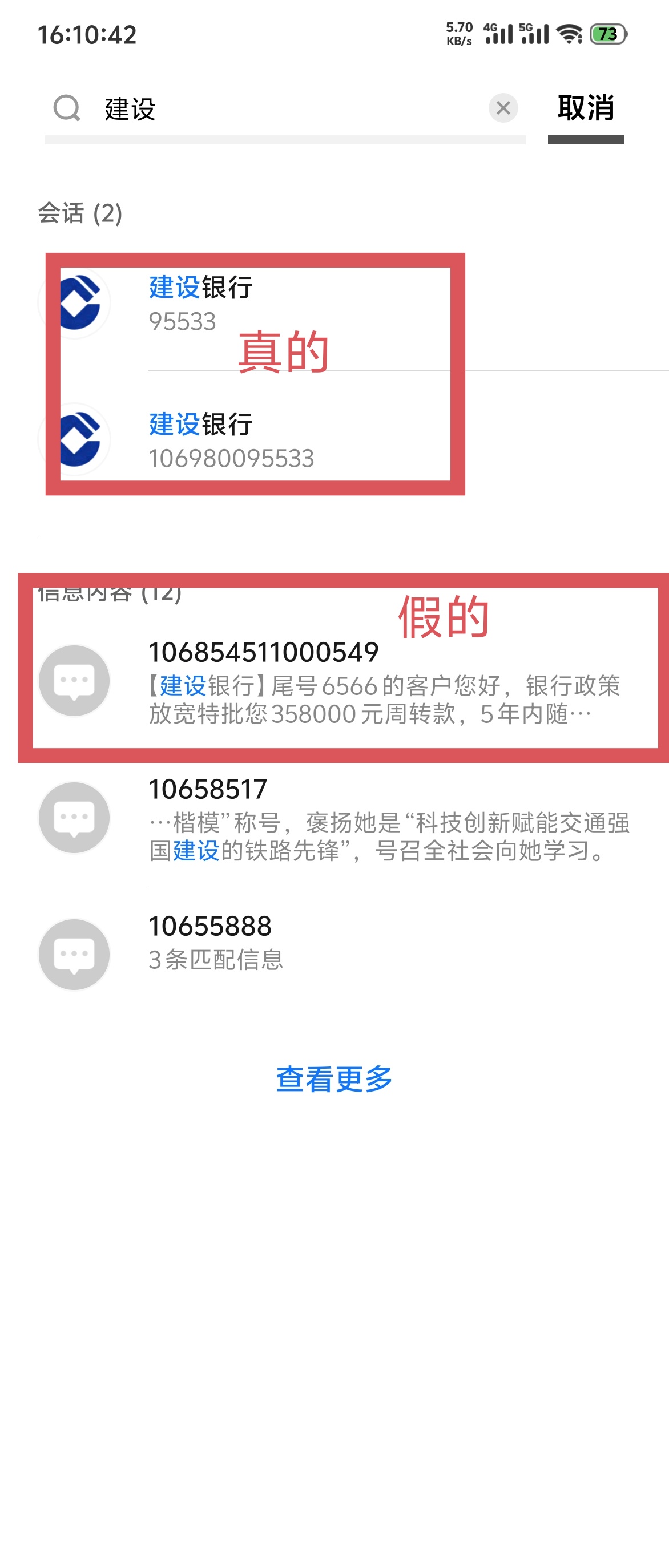Viewport: 669px width, 1568px height.
Task: Clear the search text with the X button
Action: click(503, 108)
